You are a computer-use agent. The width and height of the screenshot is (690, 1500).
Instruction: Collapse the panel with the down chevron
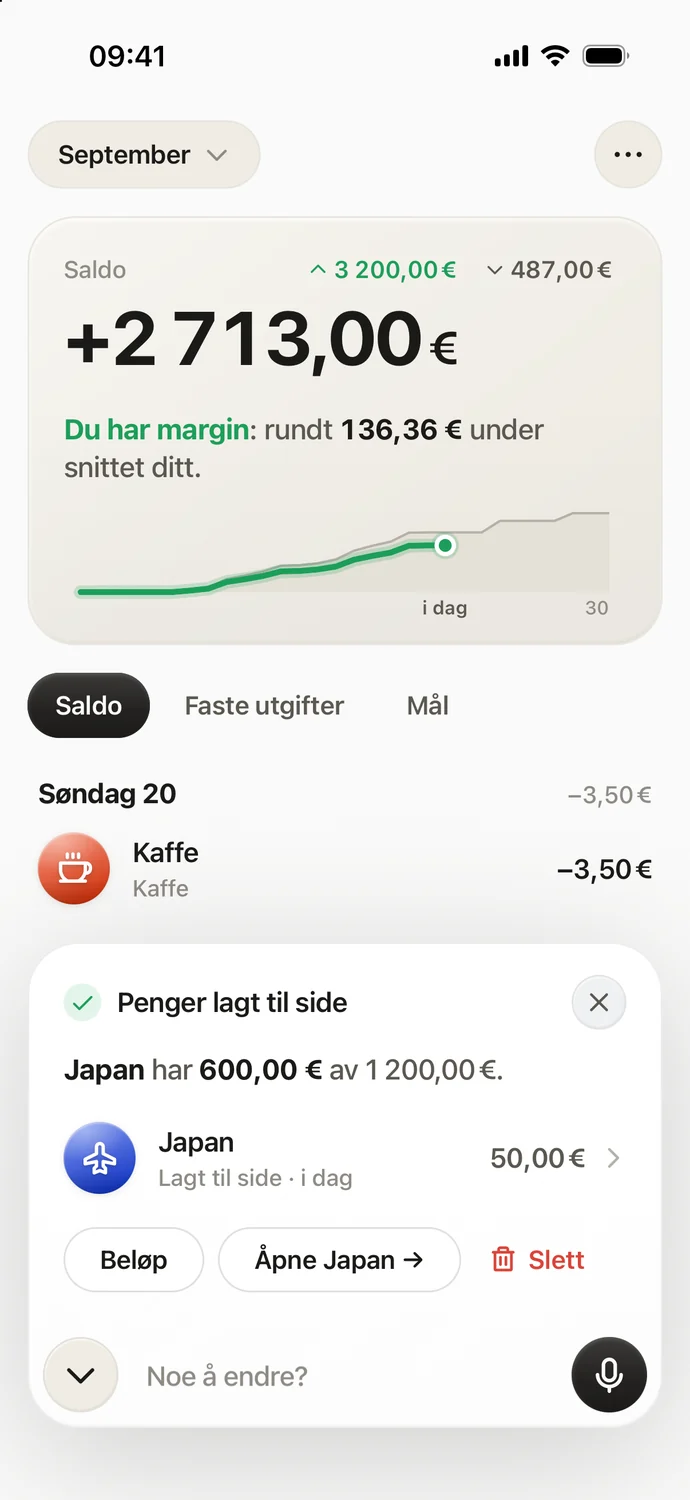[x=81, y=1375]
